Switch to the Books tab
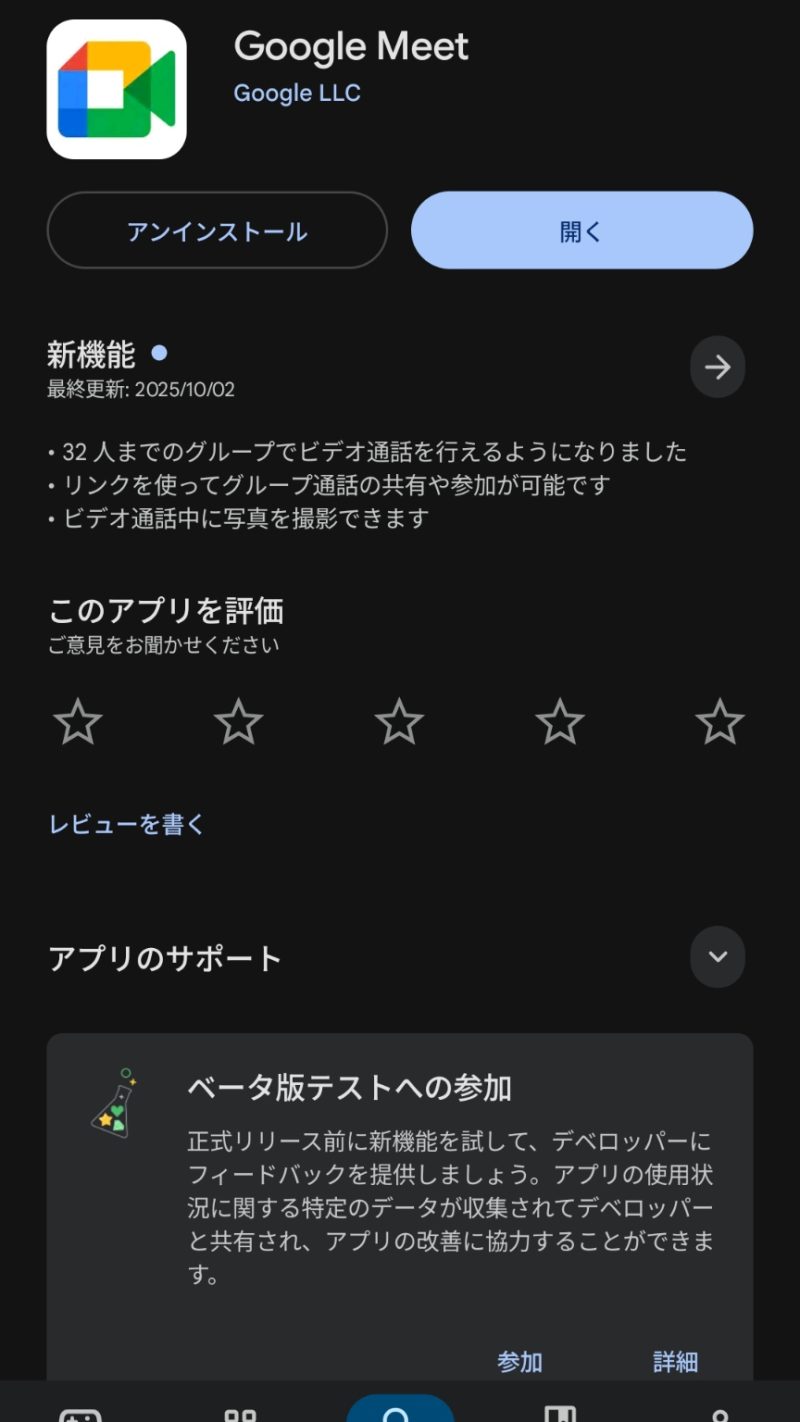This screenshot has width=800, height=1422. pos(560,1414)
